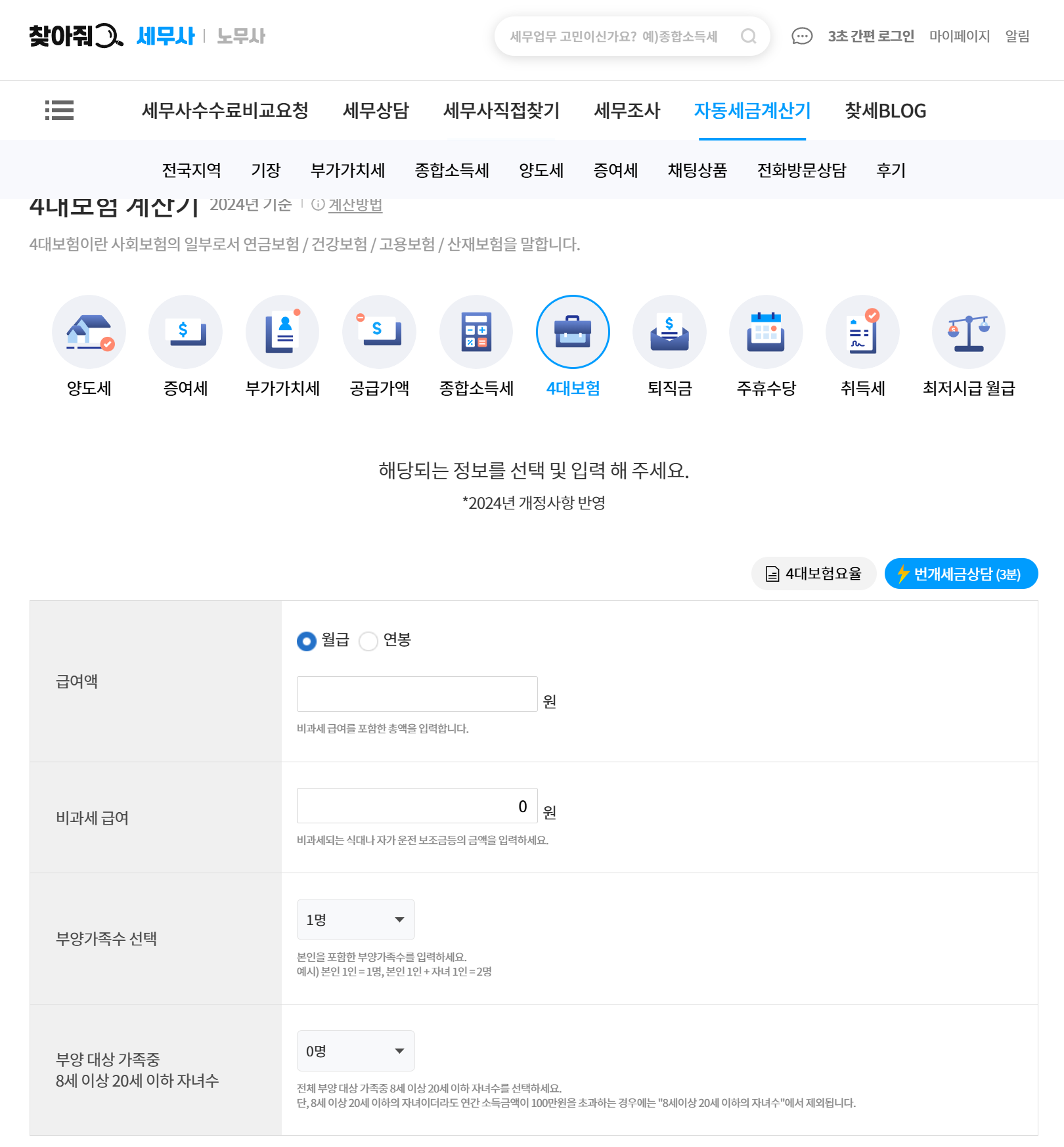The width and height of the screenshot is (1064, 1147).
Task: Click the 종합소득세 calculator icon
Action: (476, 332)
